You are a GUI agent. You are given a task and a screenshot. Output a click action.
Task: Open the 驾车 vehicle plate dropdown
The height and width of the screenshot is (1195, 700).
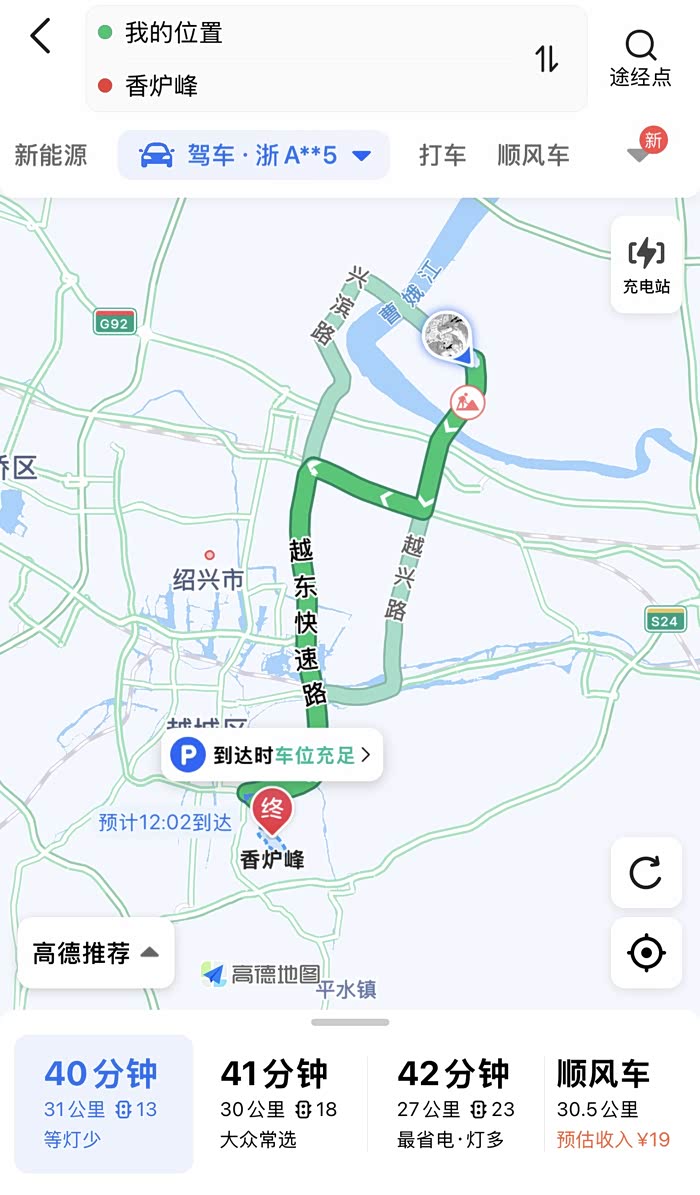pyautogui.click(x=254, y=155)
